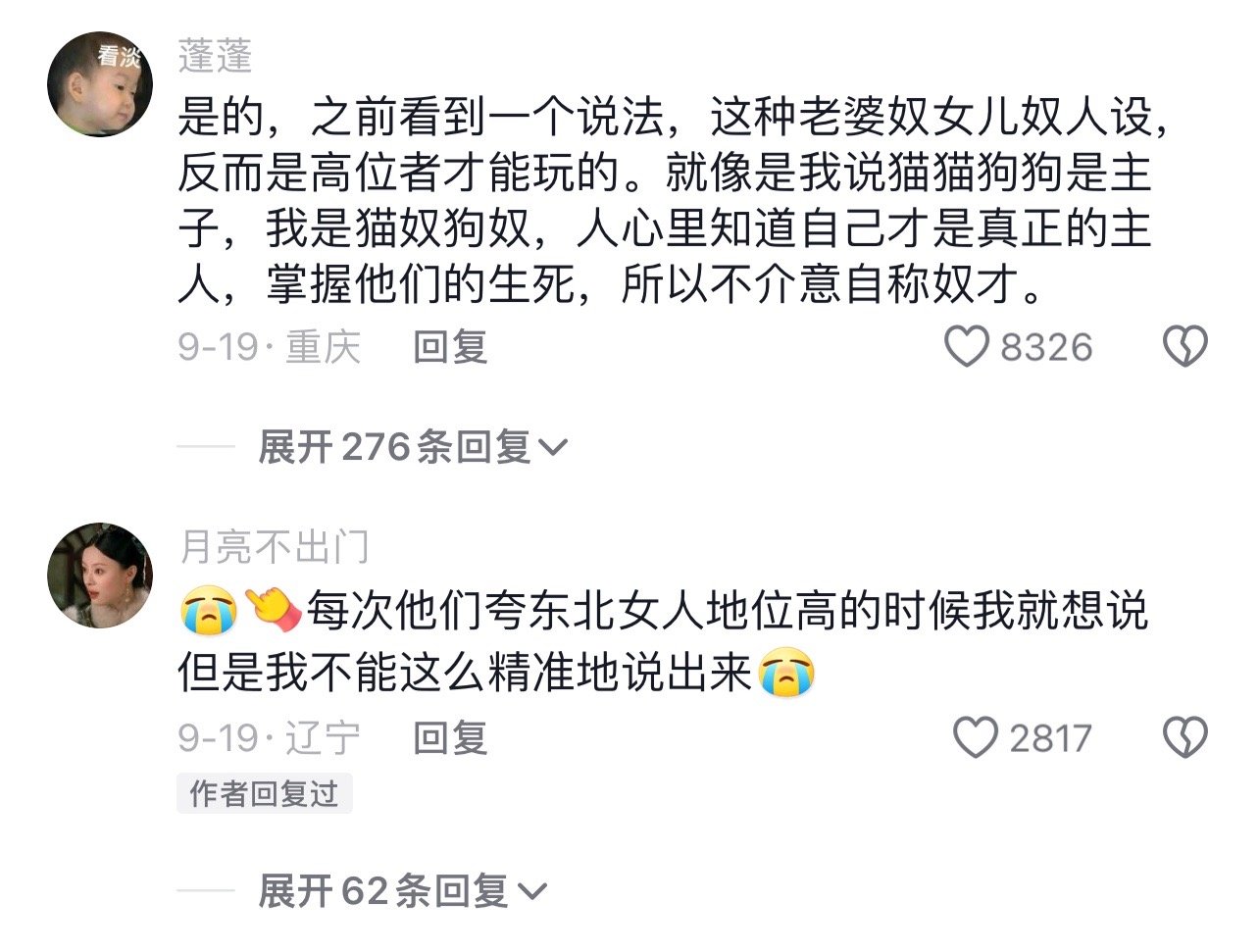Open 蓬蓬's profile avatar

click(x=100, y=84)
